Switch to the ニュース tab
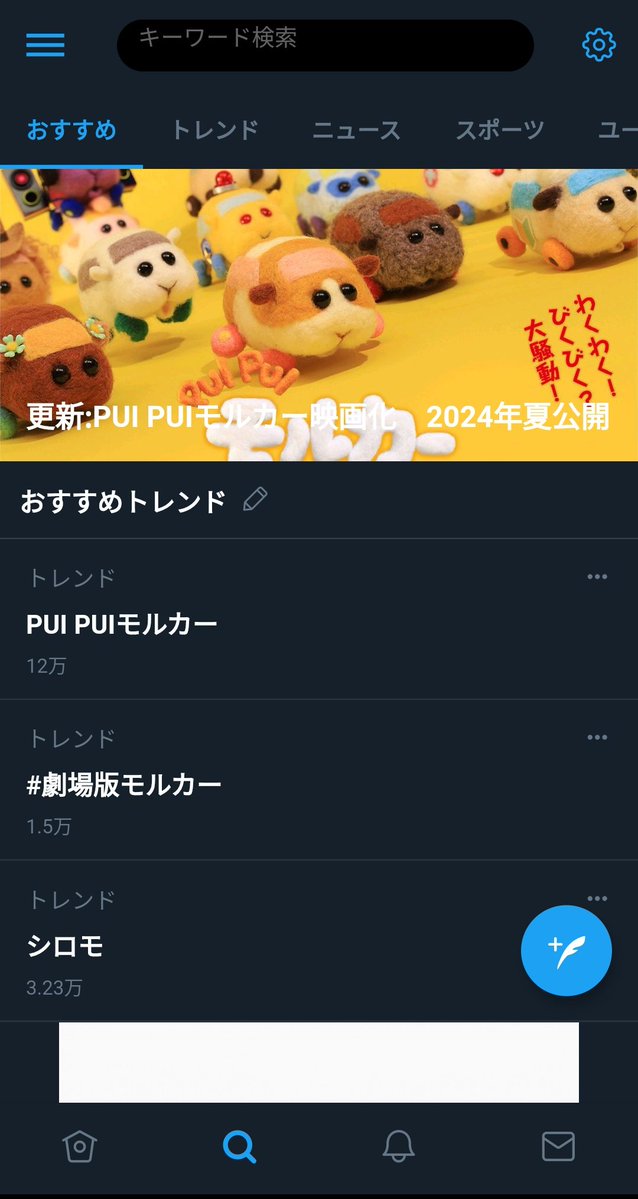Viewport: 638px width, 1199px height. [x=356, y=130]
